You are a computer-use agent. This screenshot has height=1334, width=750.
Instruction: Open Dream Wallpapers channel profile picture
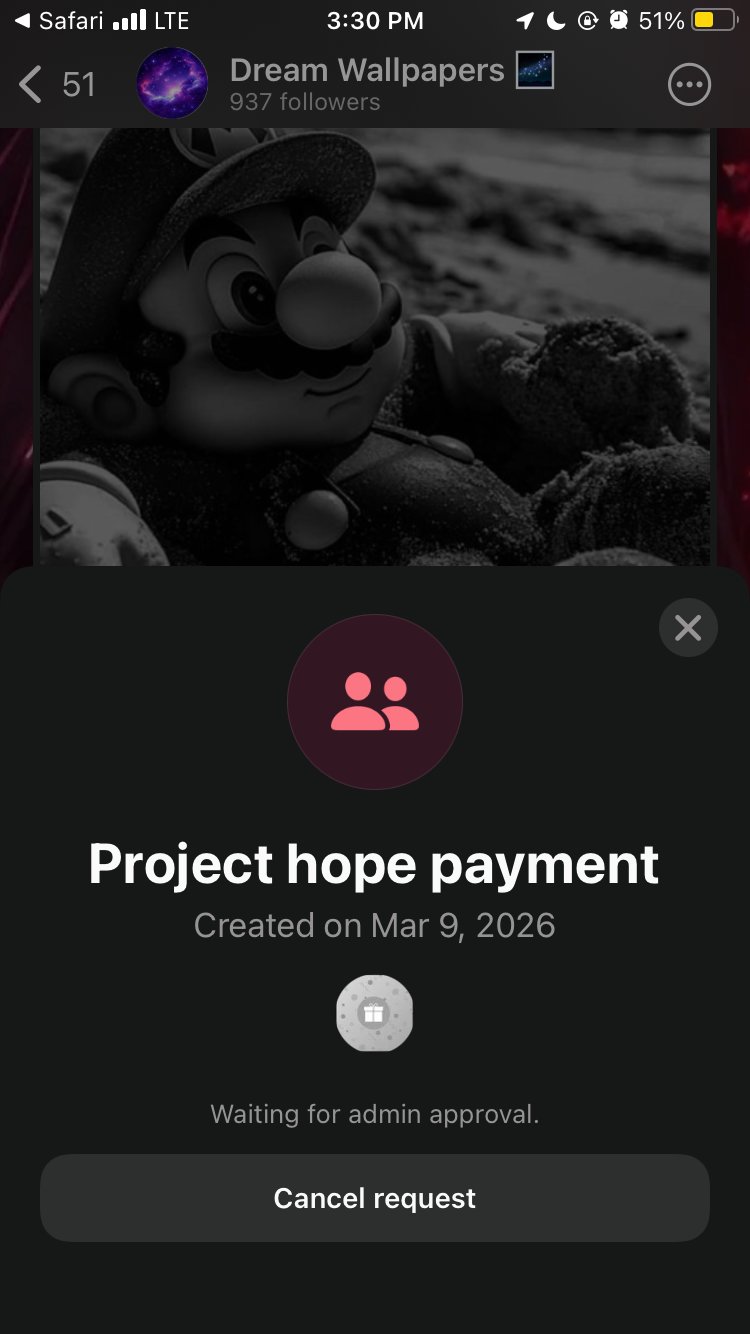tap(172, 84)
